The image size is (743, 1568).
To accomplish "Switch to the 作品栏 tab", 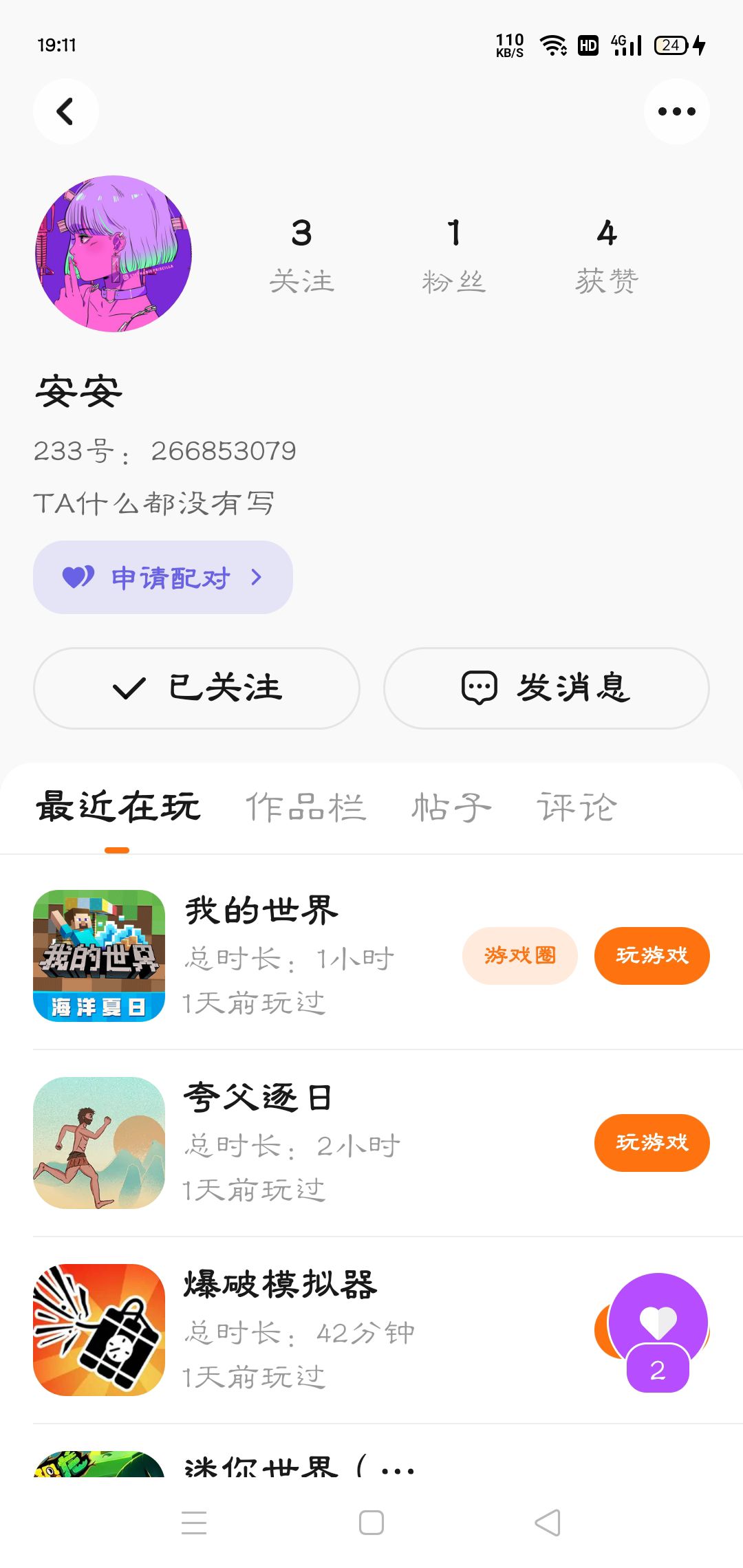I will (305, 807).
